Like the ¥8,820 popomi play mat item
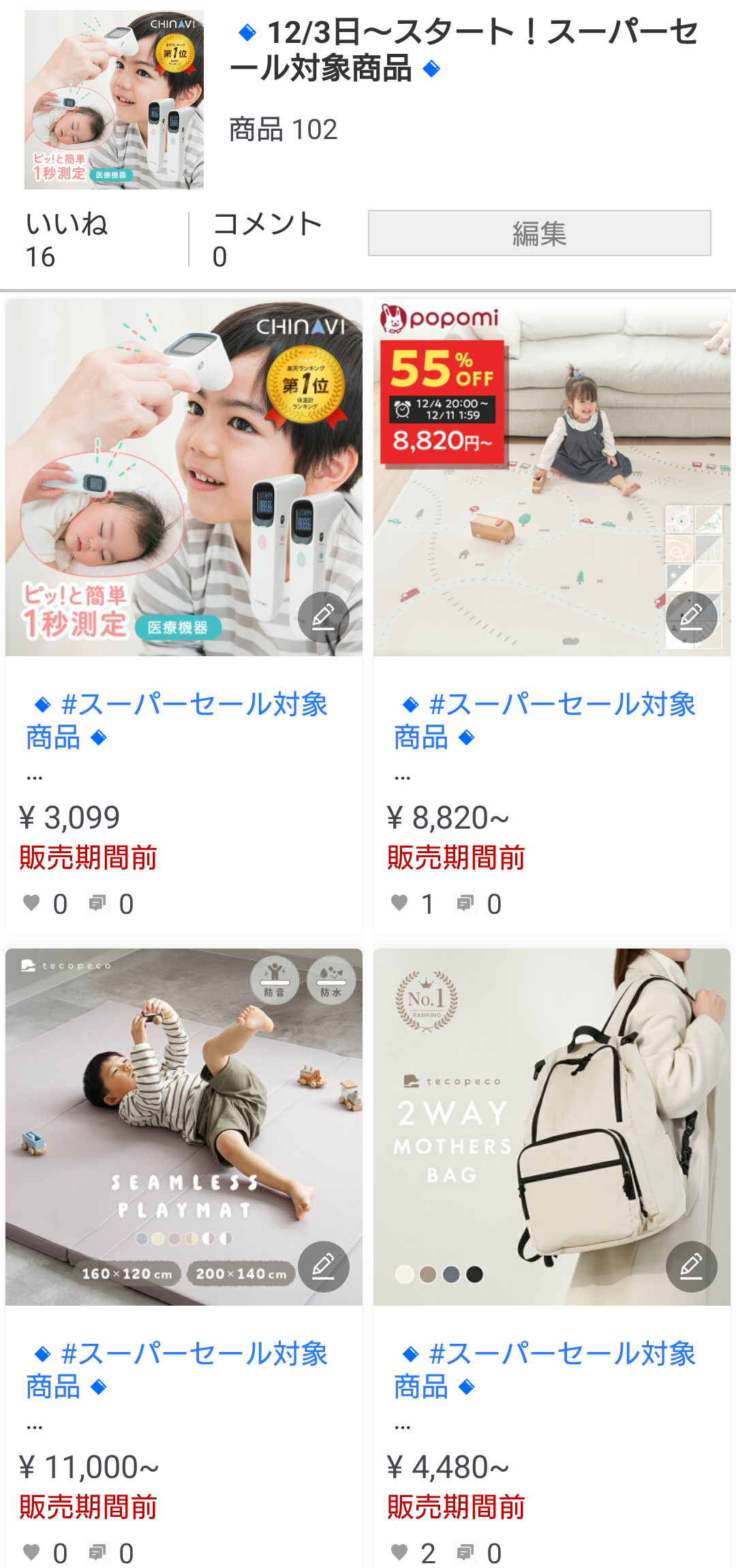The image size is (736, 1568). click(400, 903)
